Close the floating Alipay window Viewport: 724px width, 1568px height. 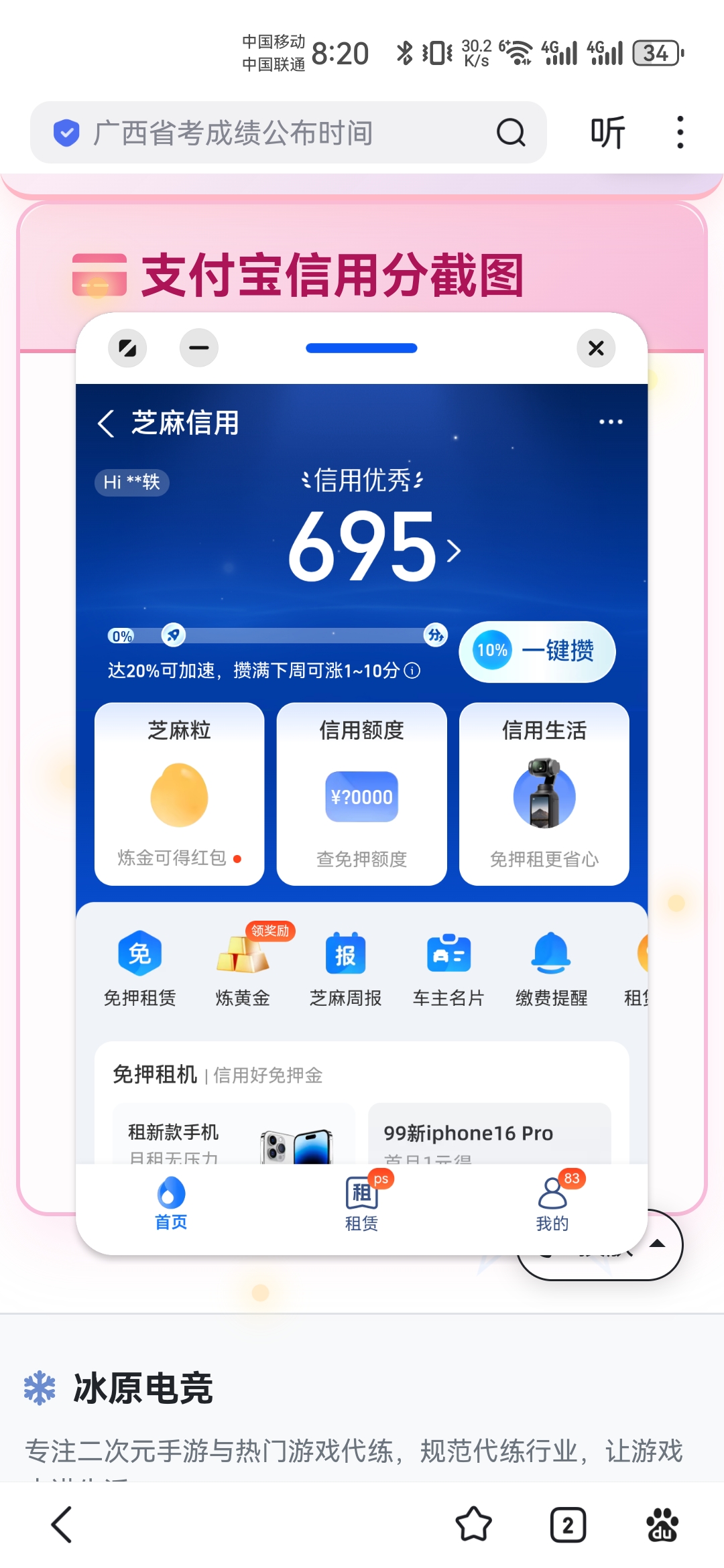[596, 348]
